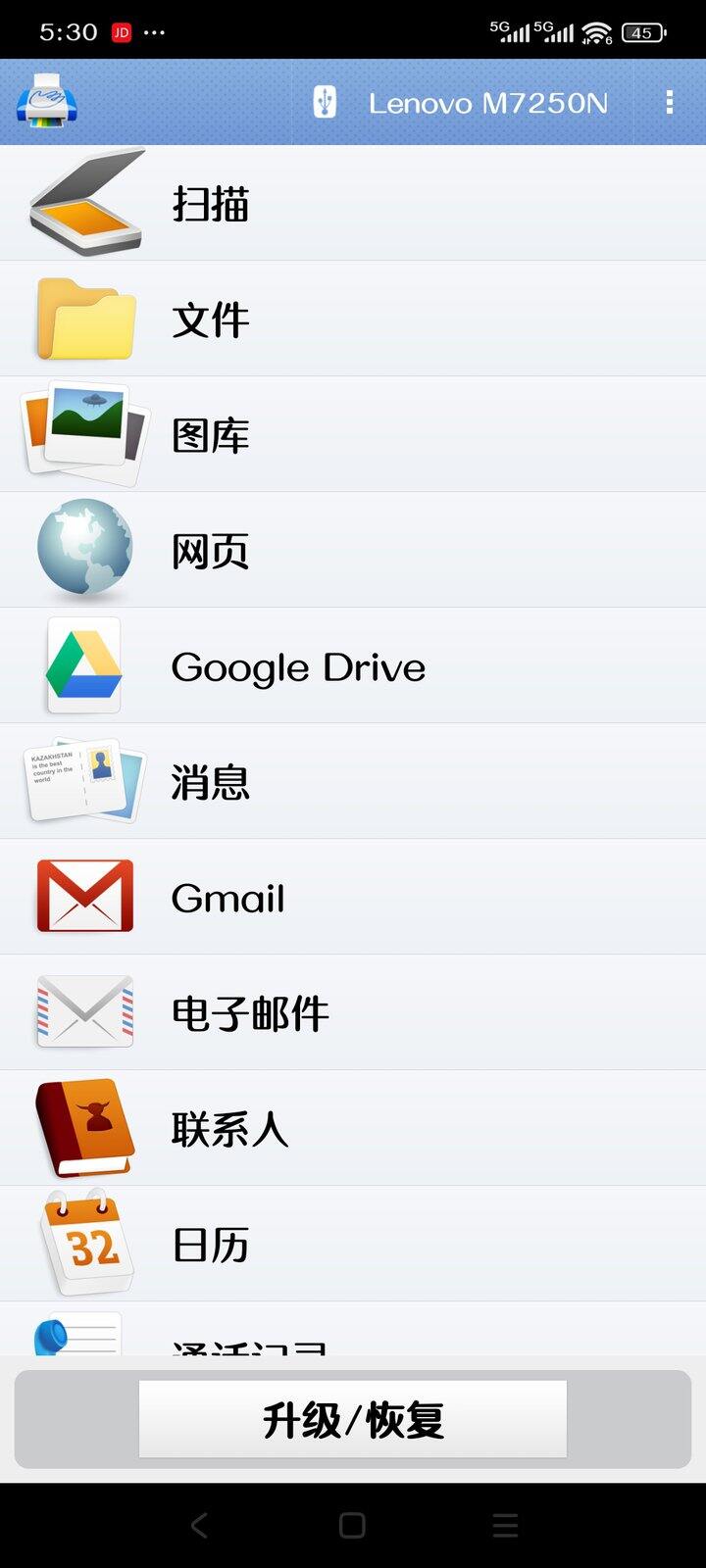Open 电子邮件 email
The height and width of the screenshot is (1568, 706).
click(353, 1013)
